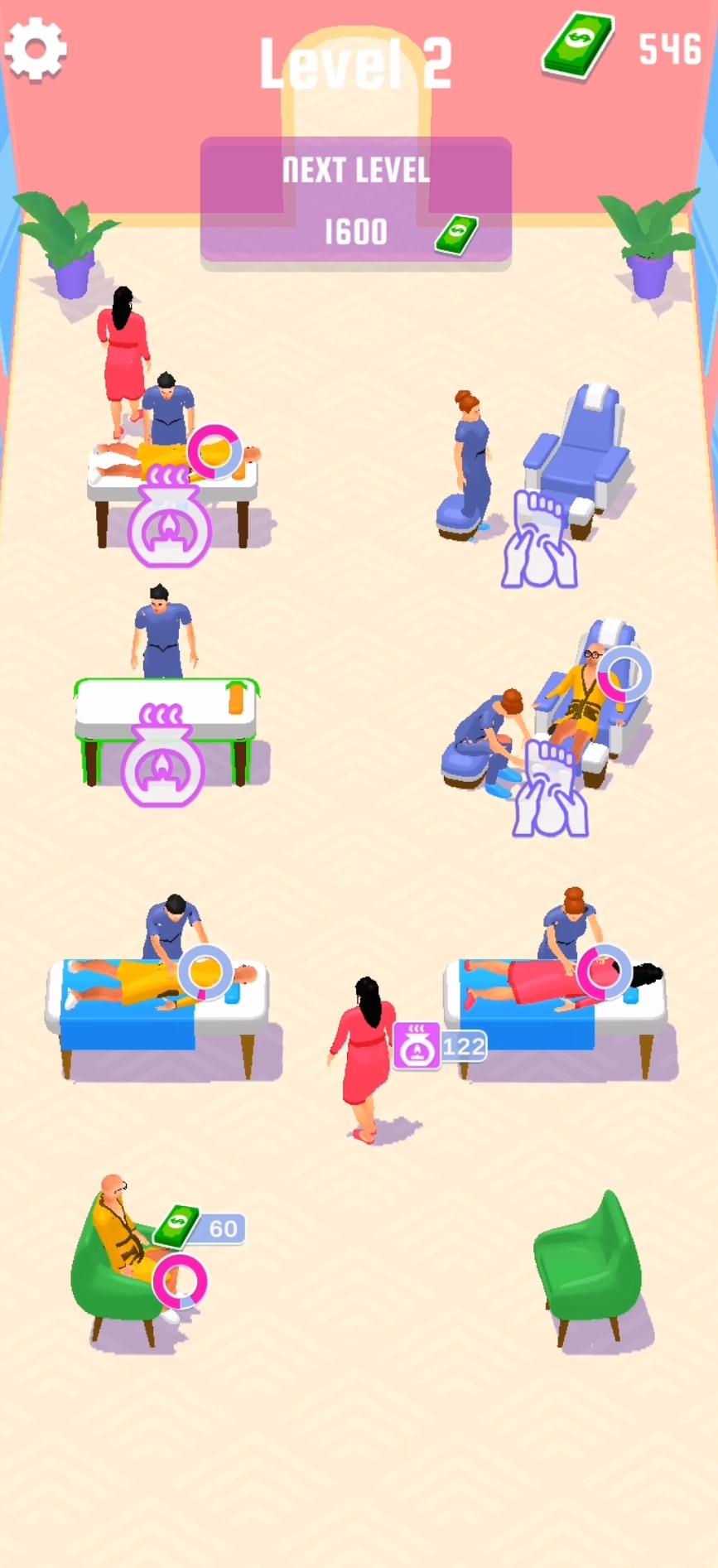The height and width of the screenshot is (1568, 718).
Task: Collect the 60 cash from the seated customer
Action: 200,1227
